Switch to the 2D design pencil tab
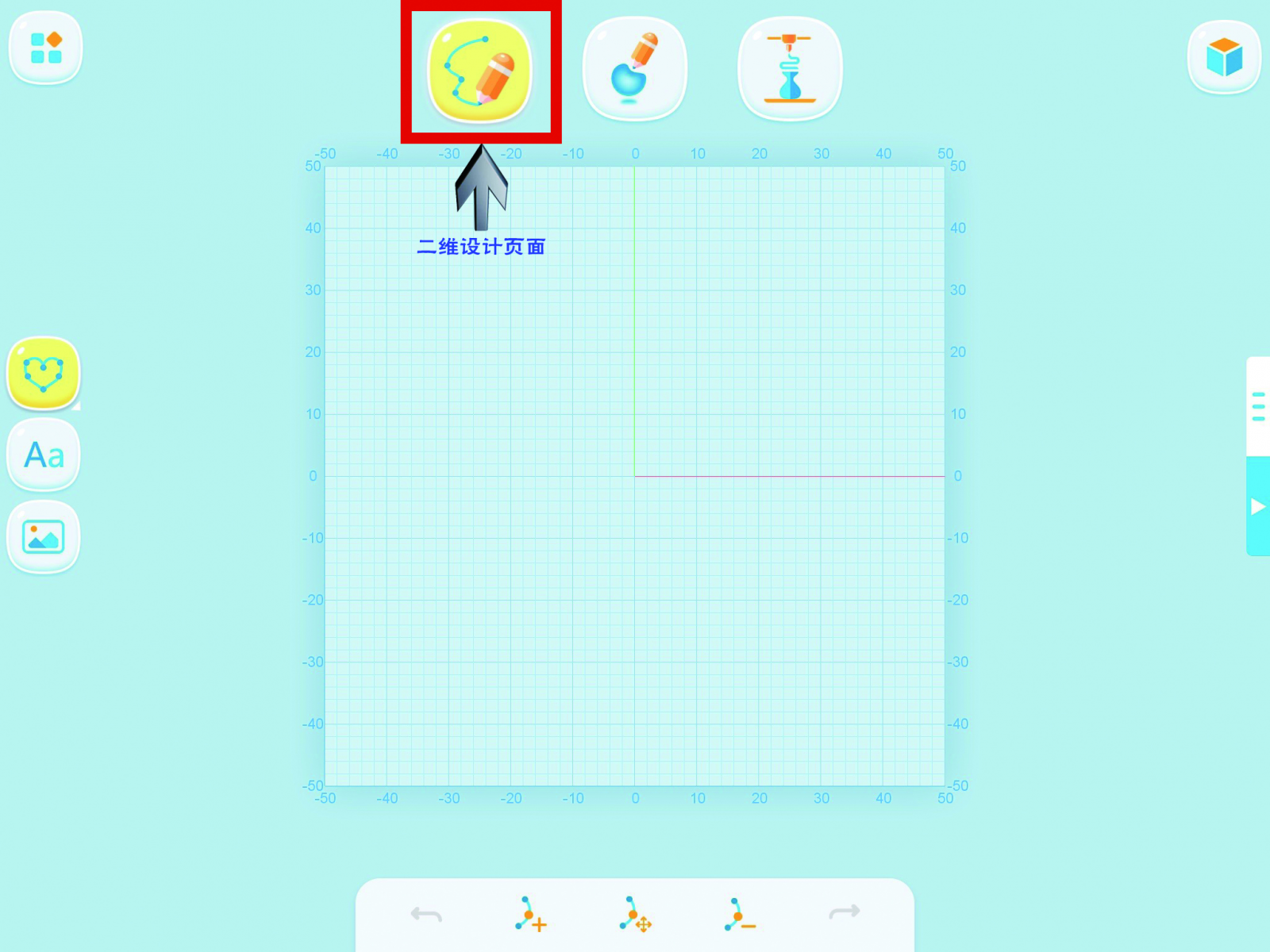 479,71
